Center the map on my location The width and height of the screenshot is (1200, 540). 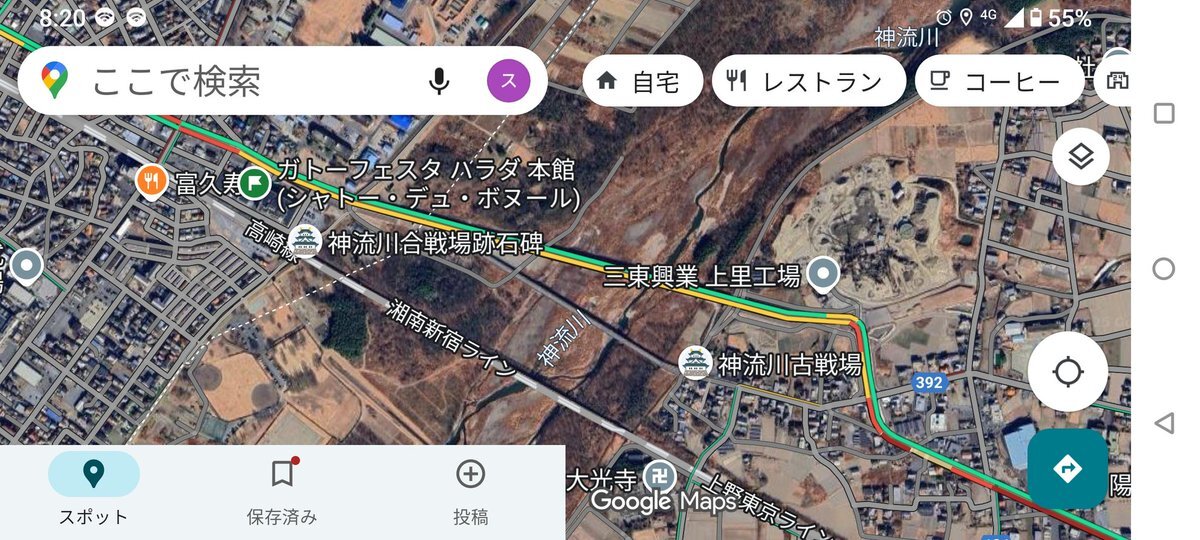point(1067,372)
